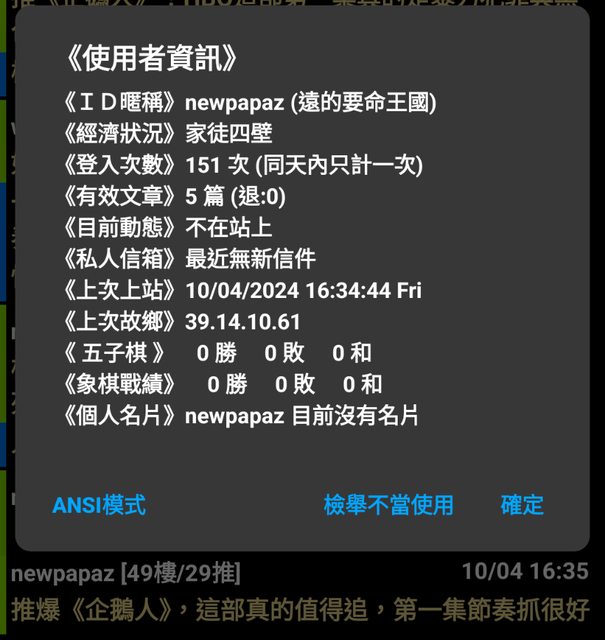Report user via 檢舉不當使用
The image size is (605, 640).
pos(388,505)
